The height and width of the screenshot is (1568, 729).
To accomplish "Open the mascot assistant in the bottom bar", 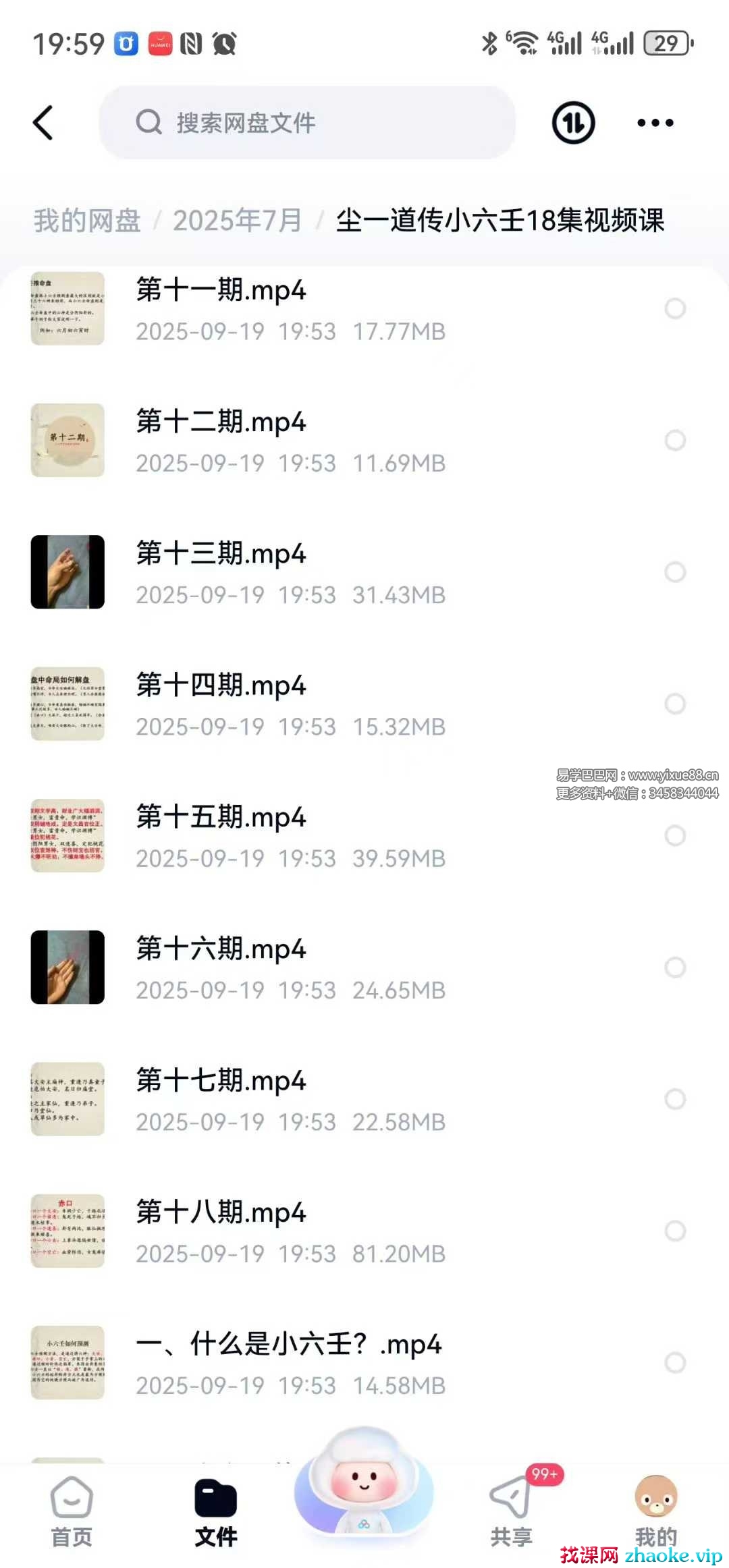I will pyautogui.click(x=364, y=1484).
